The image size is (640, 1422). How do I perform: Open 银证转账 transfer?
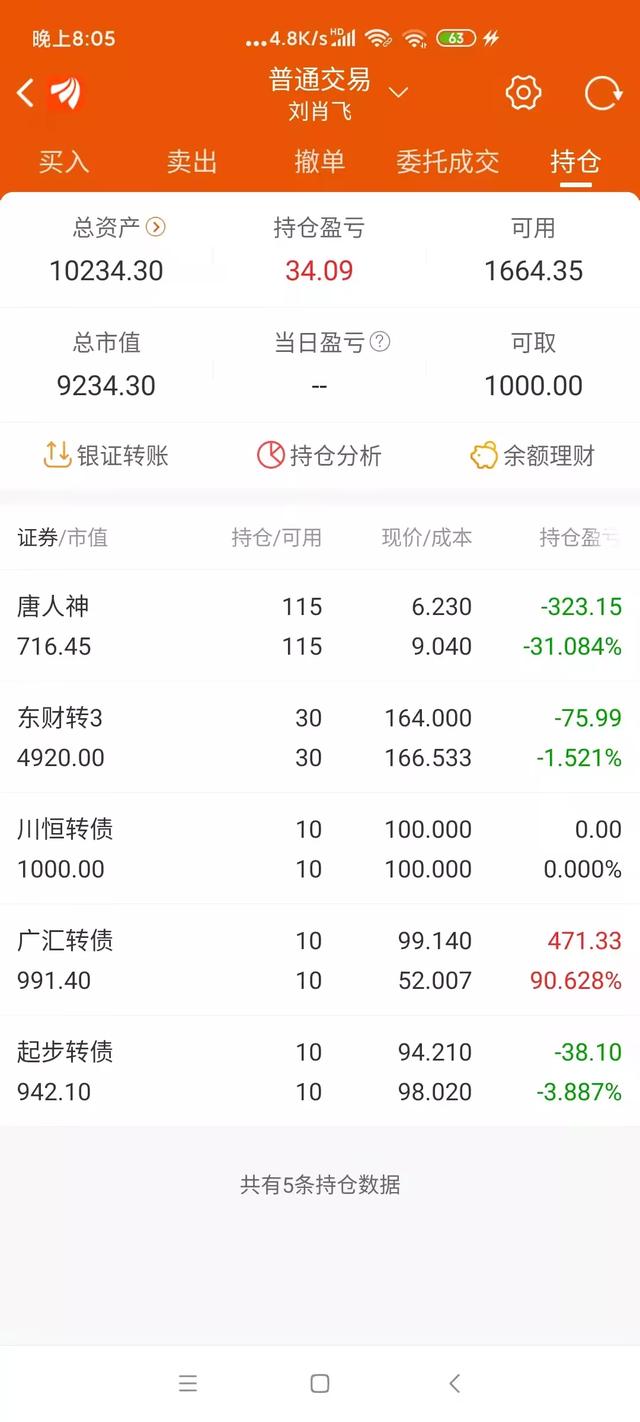106,456
